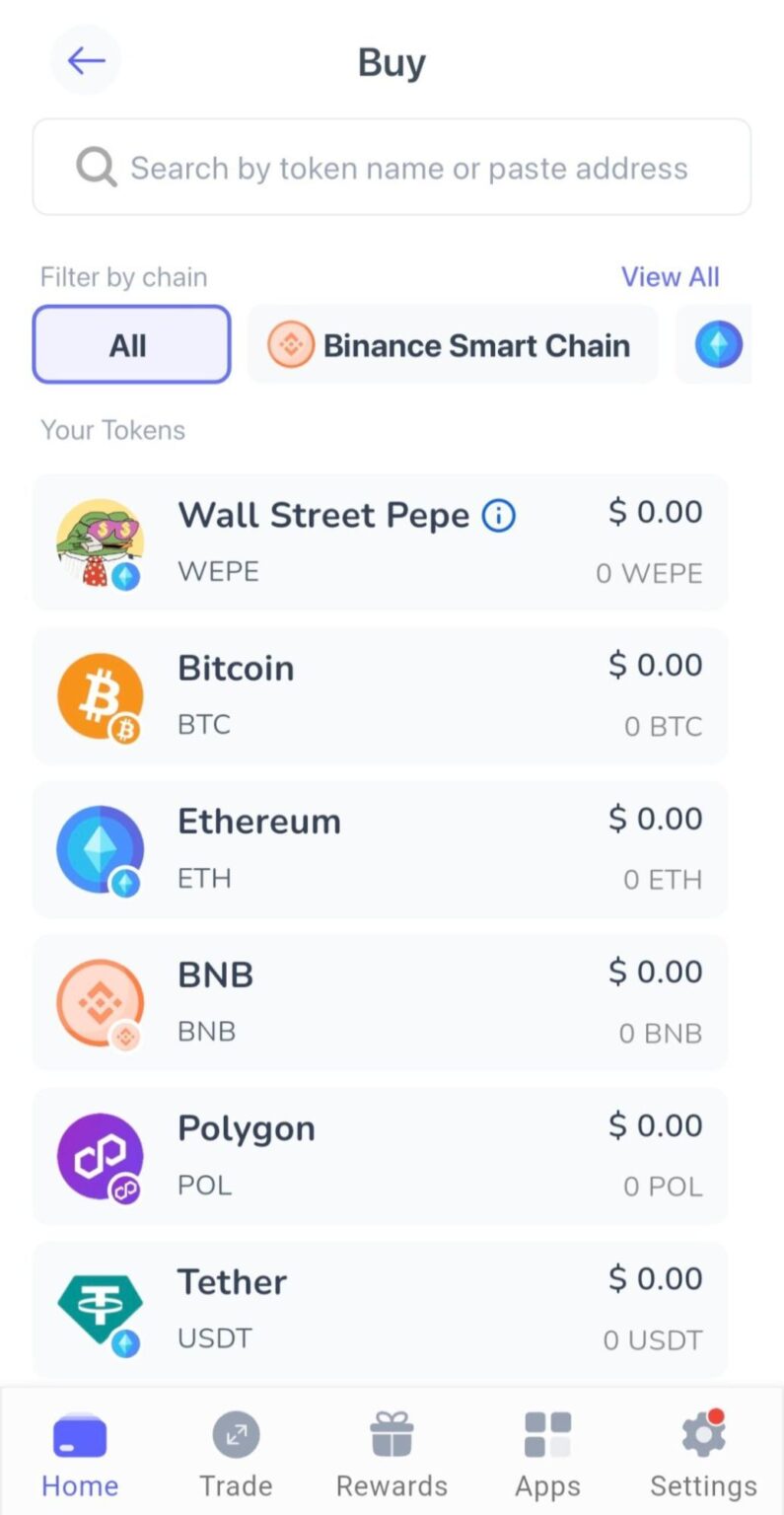Open Wall Street Pepe info tooltip
Screen dimensions: 784x1515
tap(499, 515)
